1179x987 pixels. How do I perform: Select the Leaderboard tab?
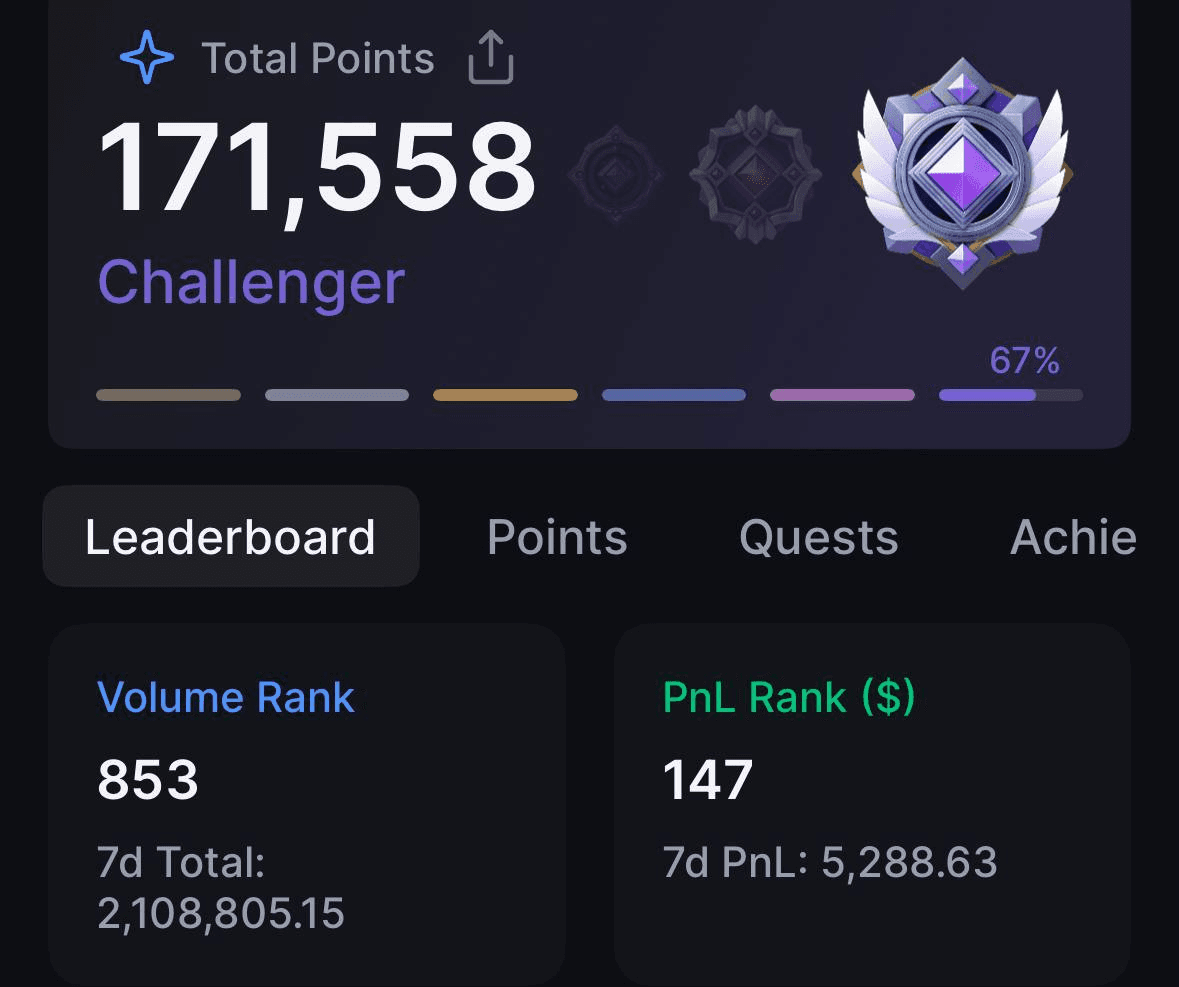pyautogui.click(x=230, y=537)
